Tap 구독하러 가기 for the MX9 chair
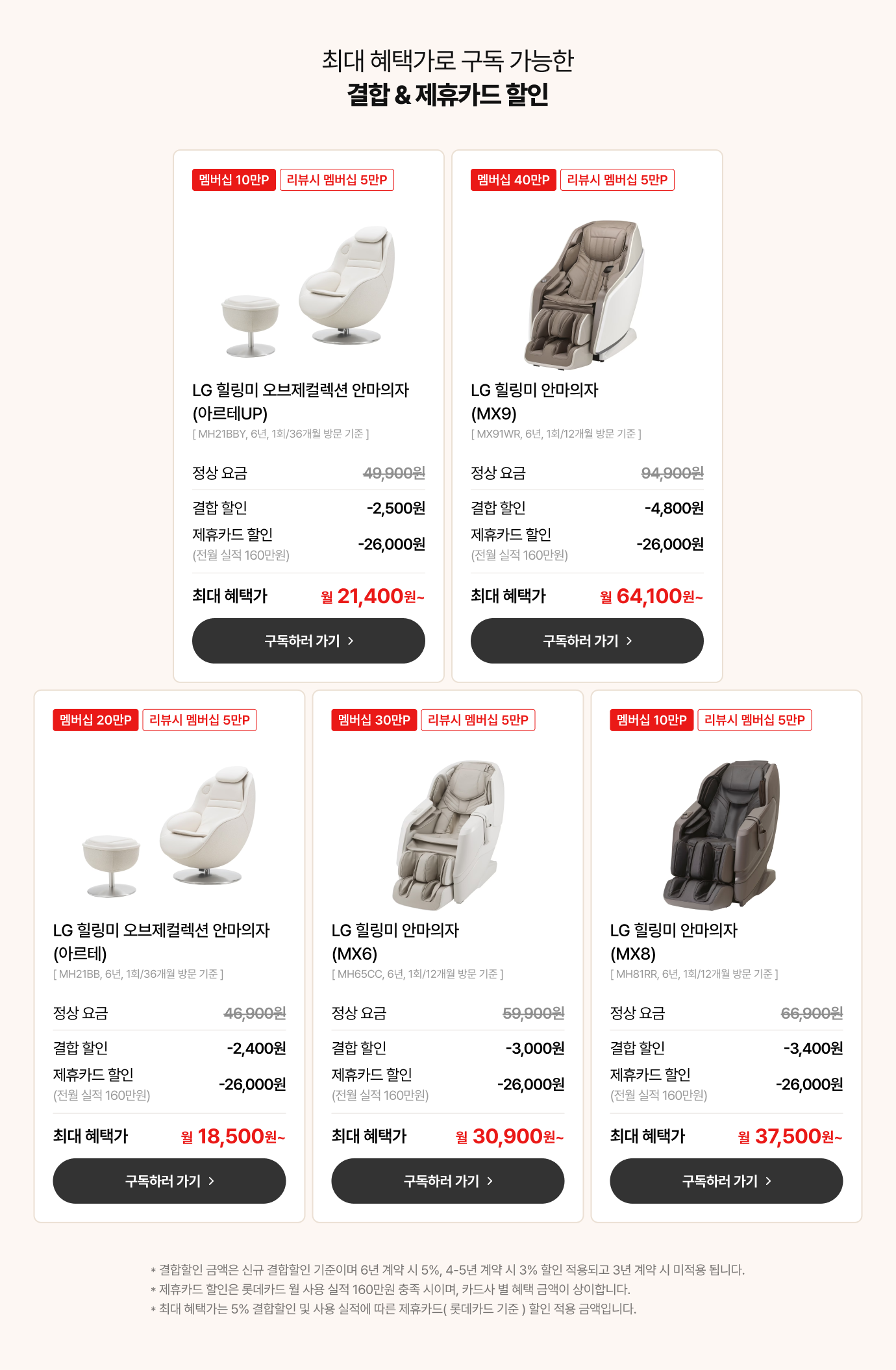Screen dimensions: 896x1370 click(x=587, y=641)
